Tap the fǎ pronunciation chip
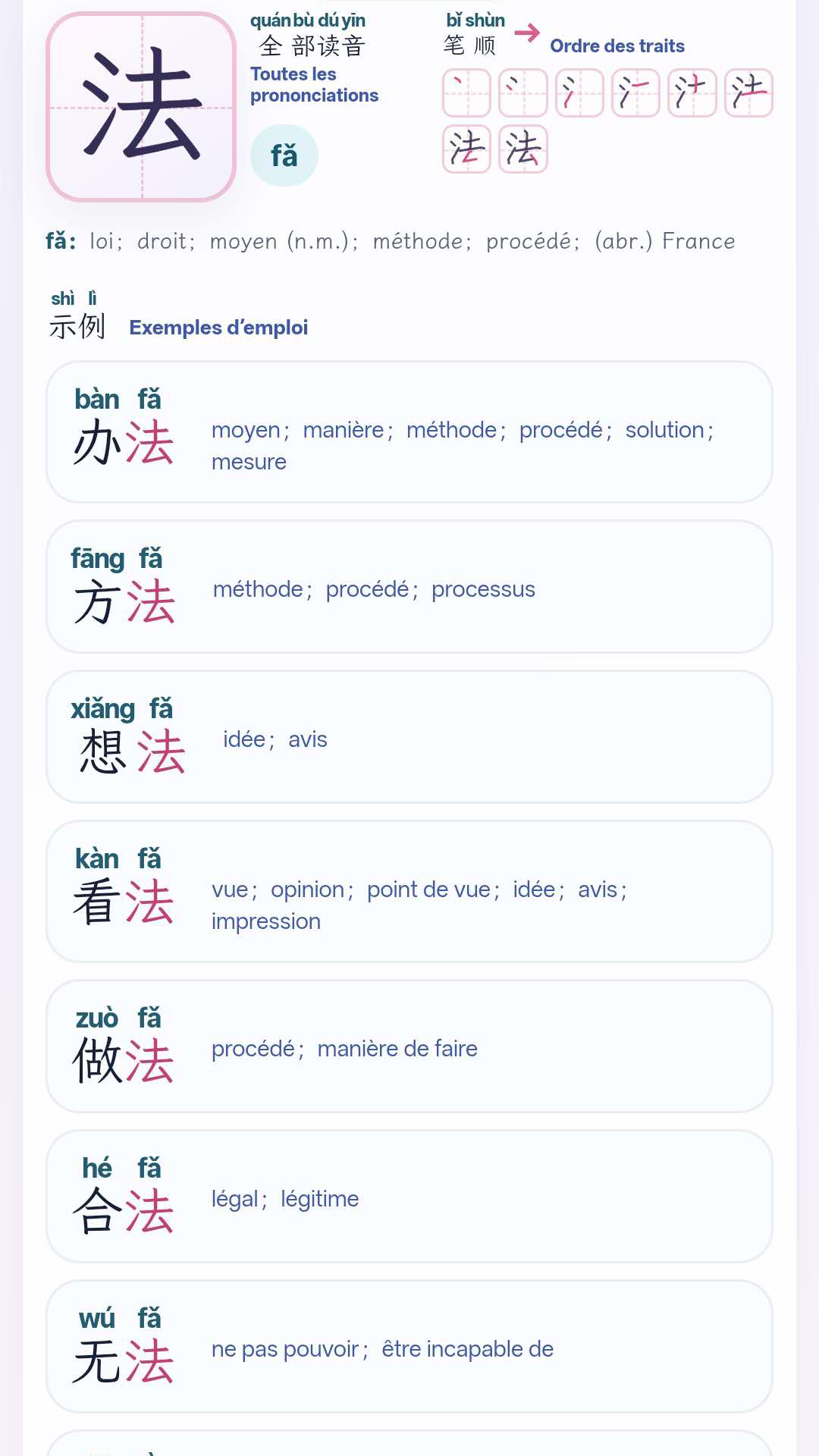819x1456 pixels. click(x=284, y=155)
